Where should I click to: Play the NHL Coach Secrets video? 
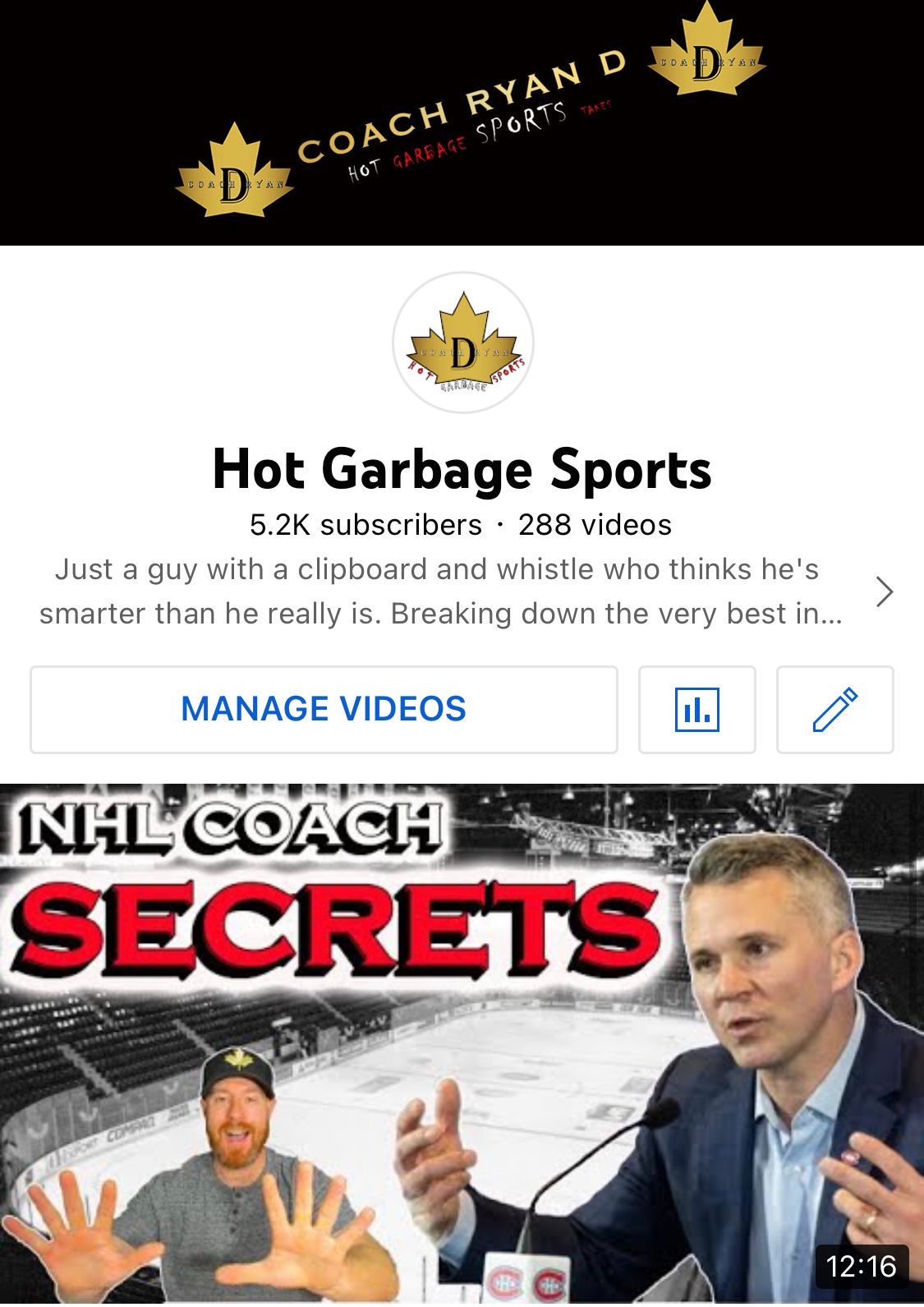(x=462, y=1043)
